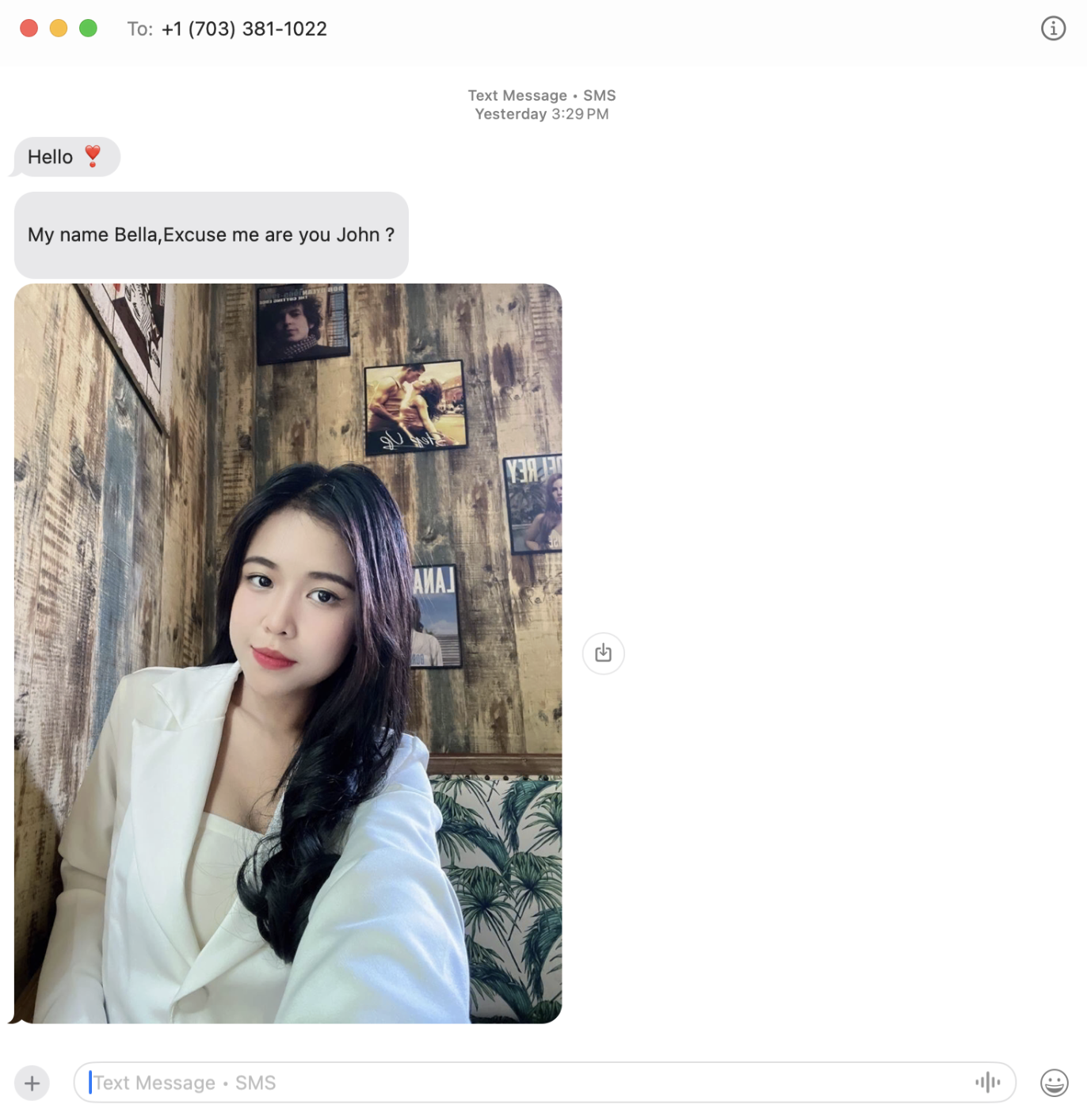The height and width of the screenshot is (1120, 1087).
Task: Close the window with red button
Action: [x=29, y=29]
